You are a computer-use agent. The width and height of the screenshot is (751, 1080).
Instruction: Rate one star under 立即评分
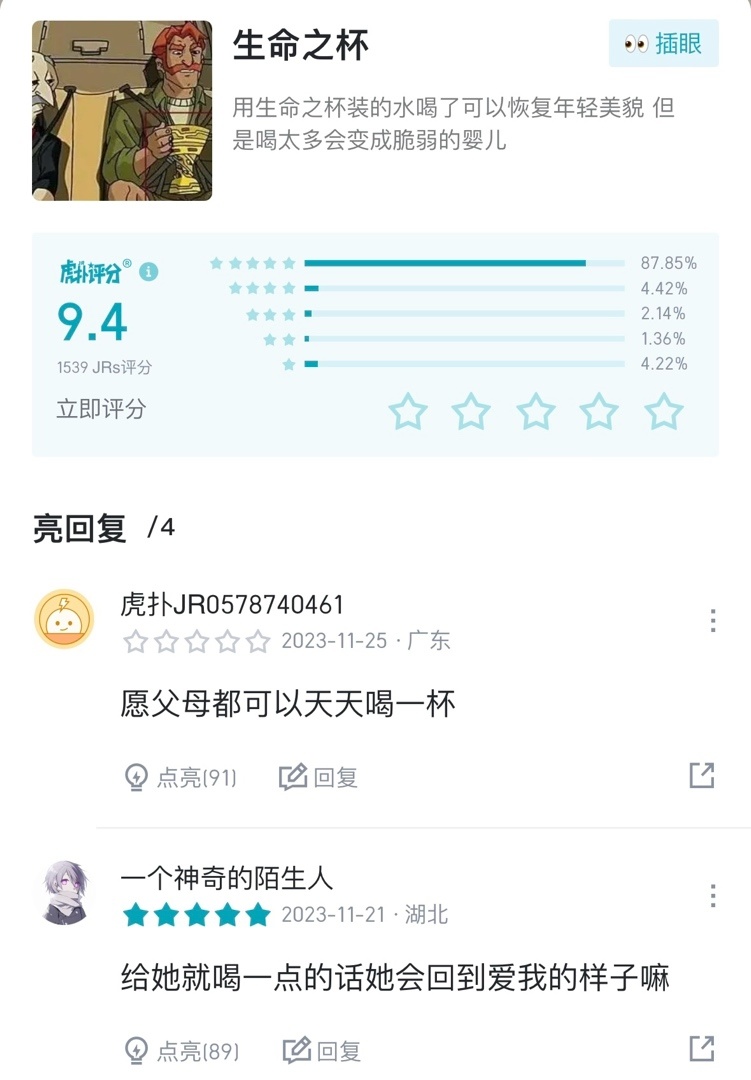(407, 411)
